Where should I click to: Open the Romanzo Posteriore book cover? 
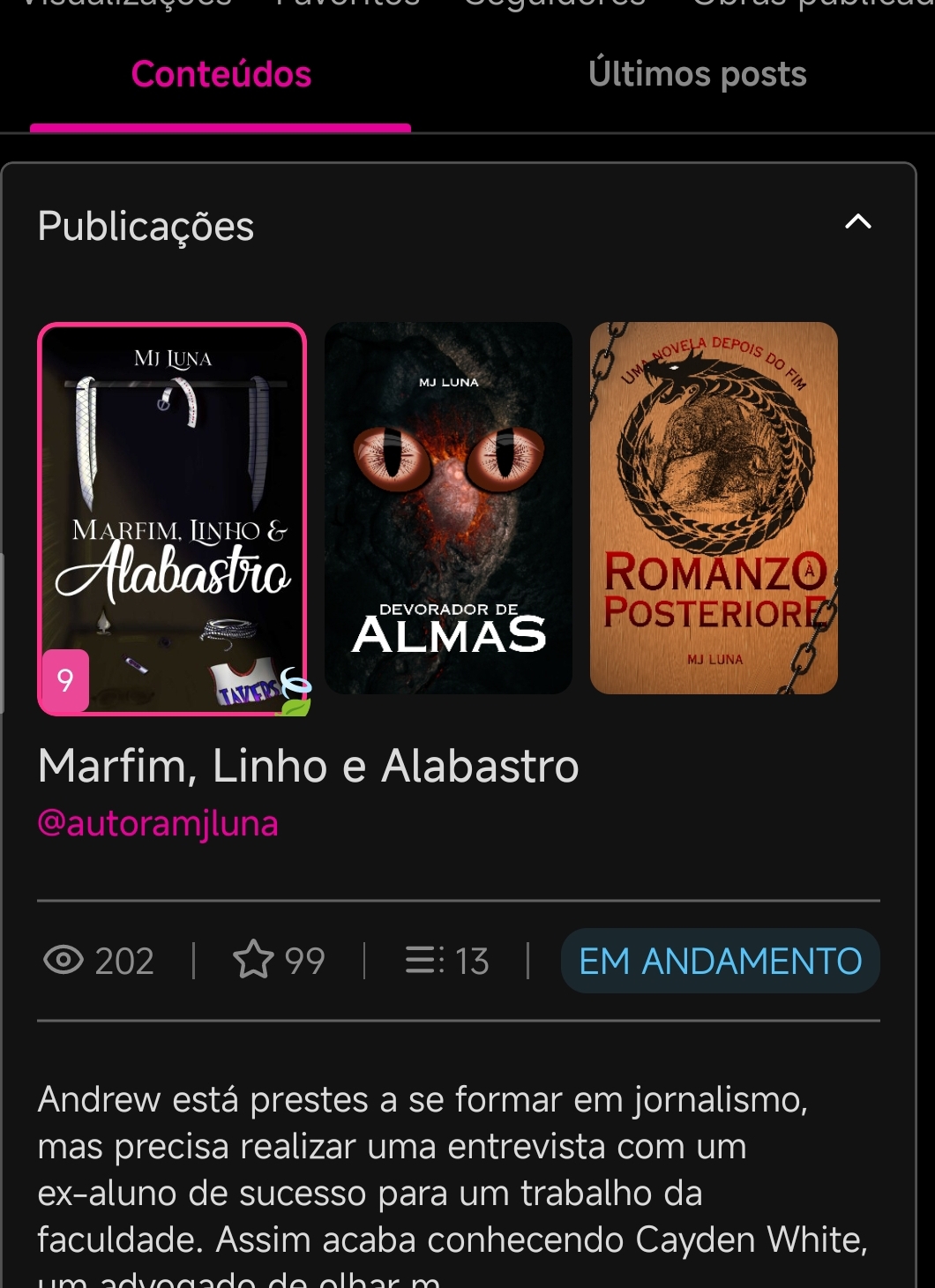click(x=714, y=508)
